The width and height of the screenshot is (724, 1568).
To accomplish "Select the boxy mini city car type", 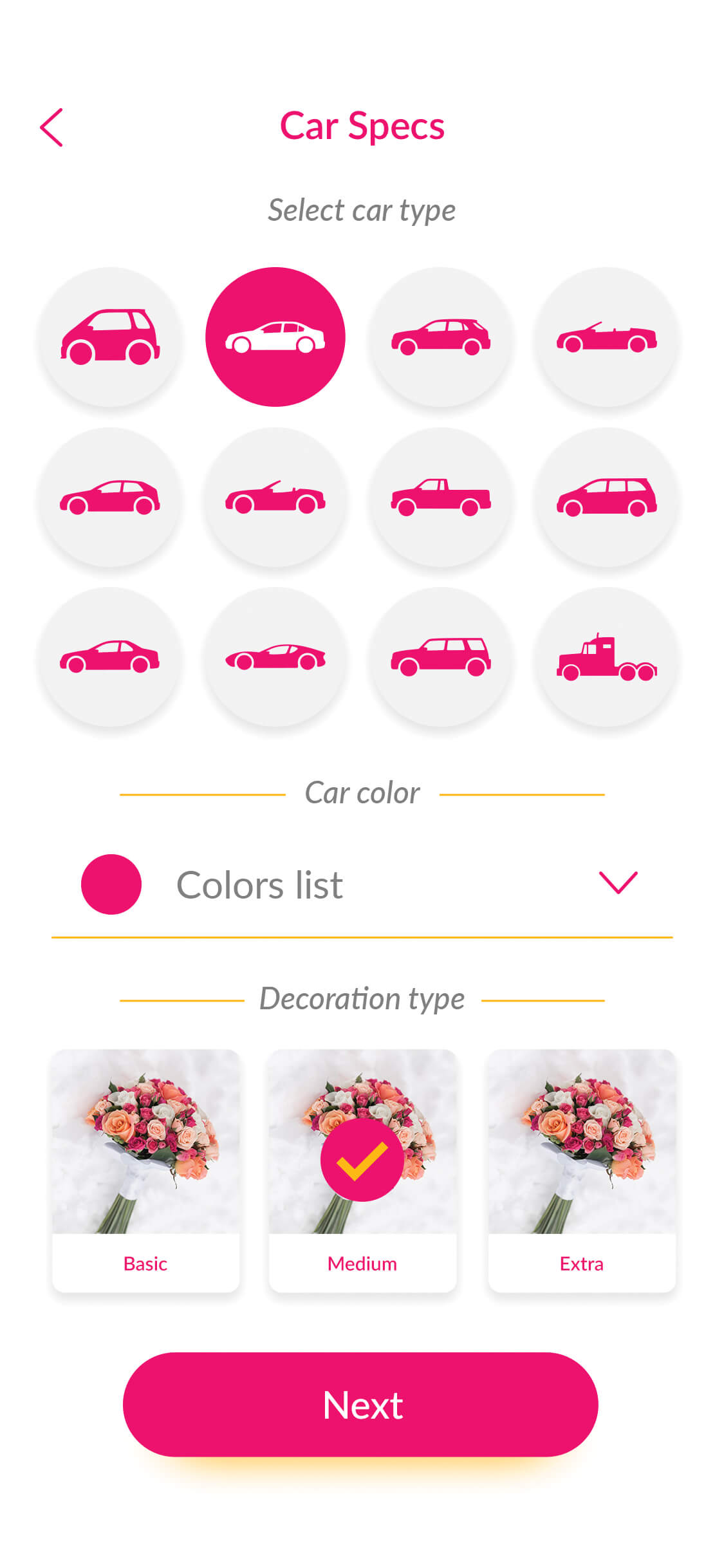I will pyautogui.click(x=110, y=337).
